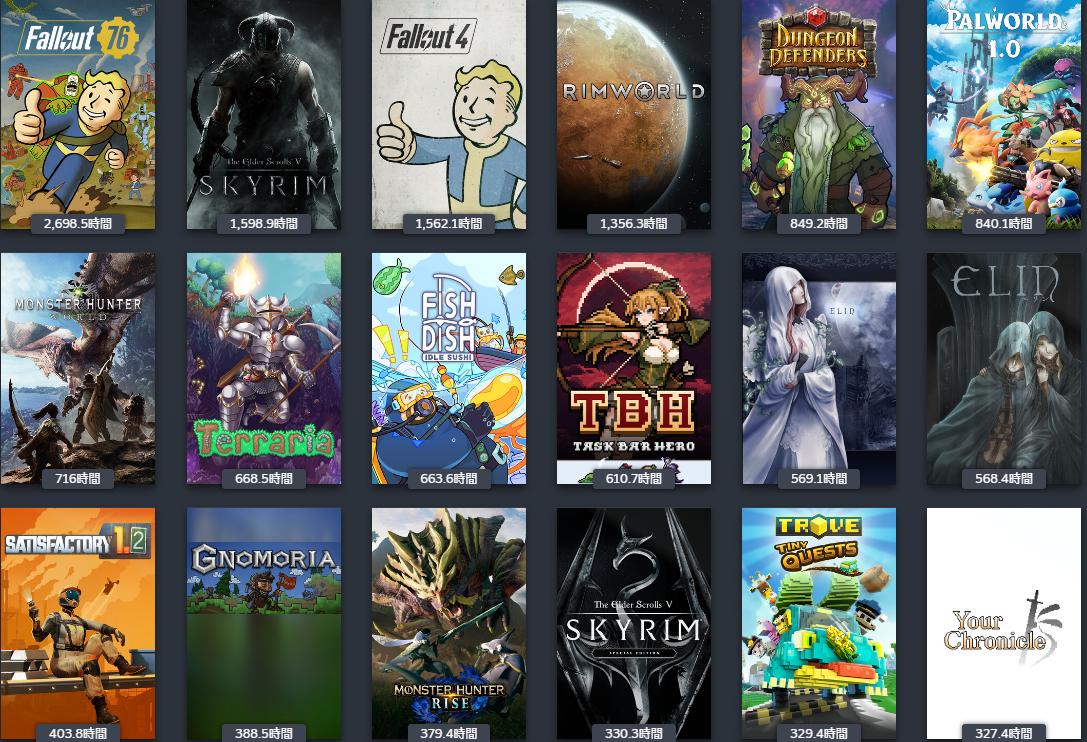Open the Elin tile showing 569.1 hours
The image size is (1087, 742).
tap(819, 368)
